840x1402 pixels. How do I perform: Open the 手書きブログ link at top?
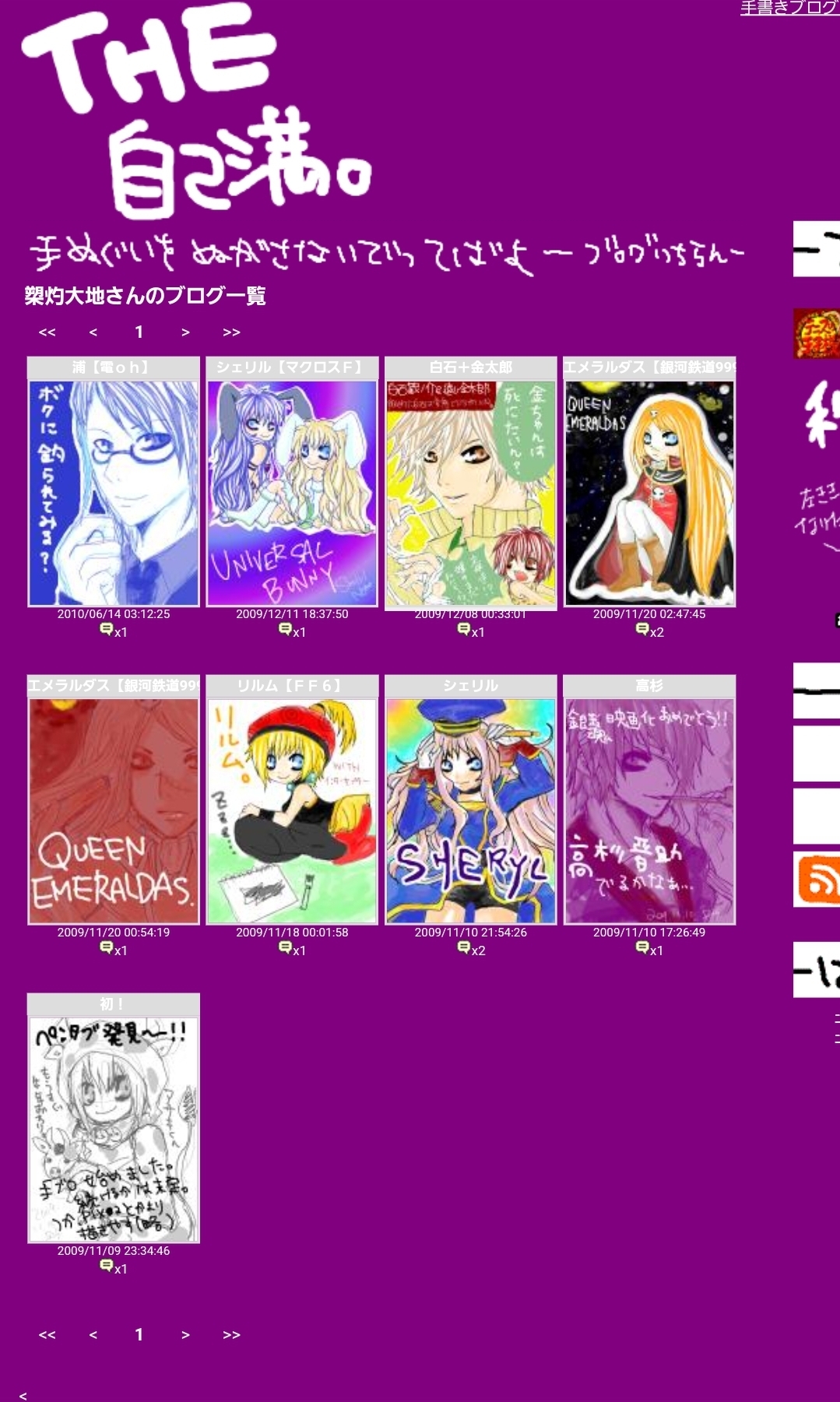[789, 8]
